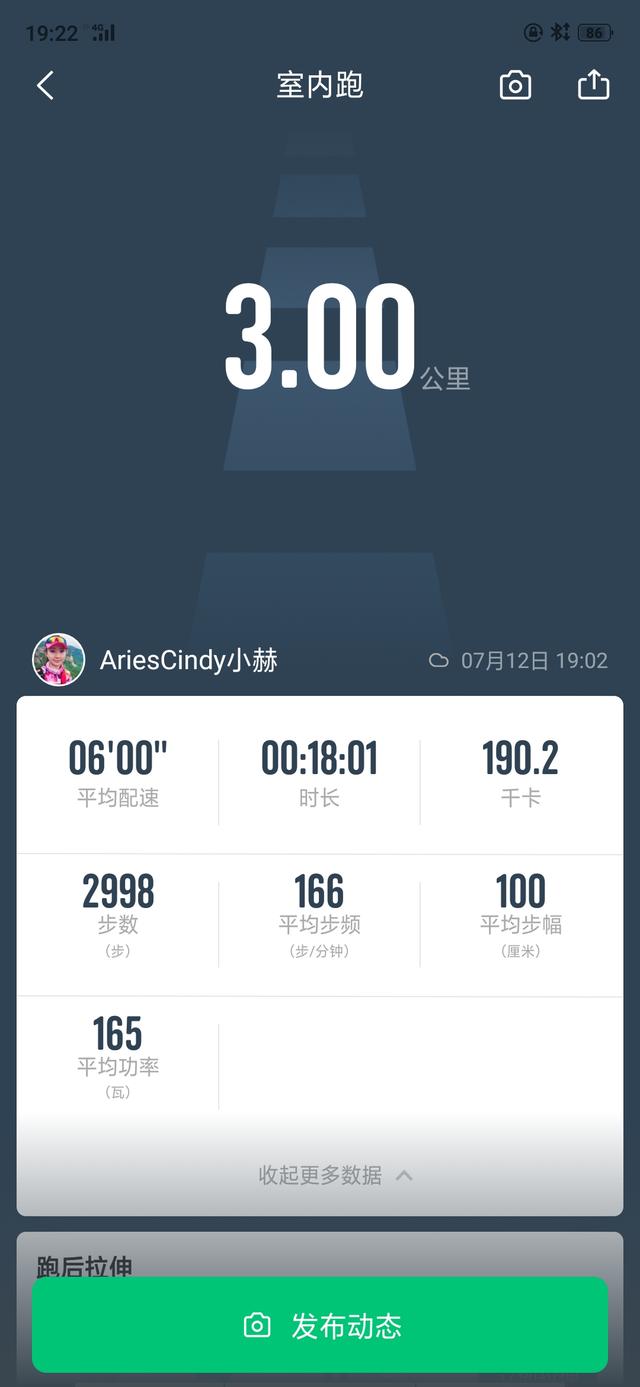Screen dimensions: 640x1387
Task: Open AriesCindy小赫's profile avatar
Action: [x=58, y=660]
